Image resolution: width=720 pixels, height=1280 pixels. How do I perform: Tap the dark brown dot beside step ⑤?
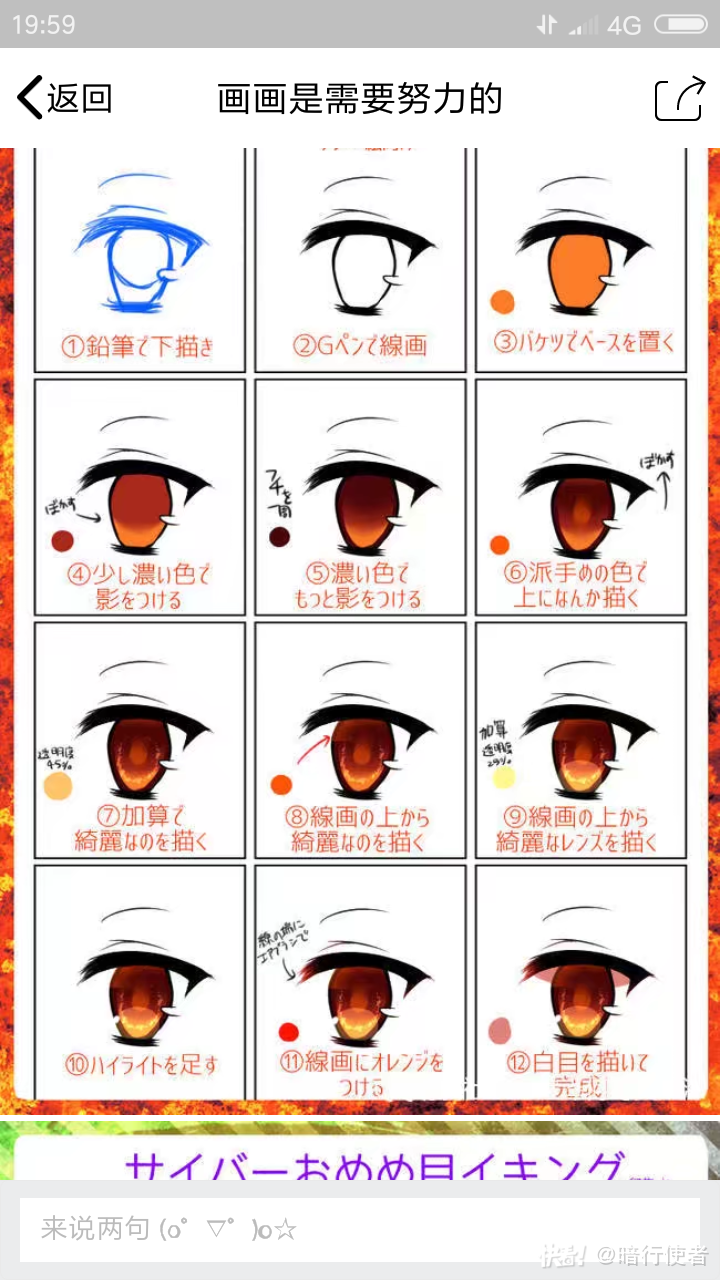tap(279, 538)
